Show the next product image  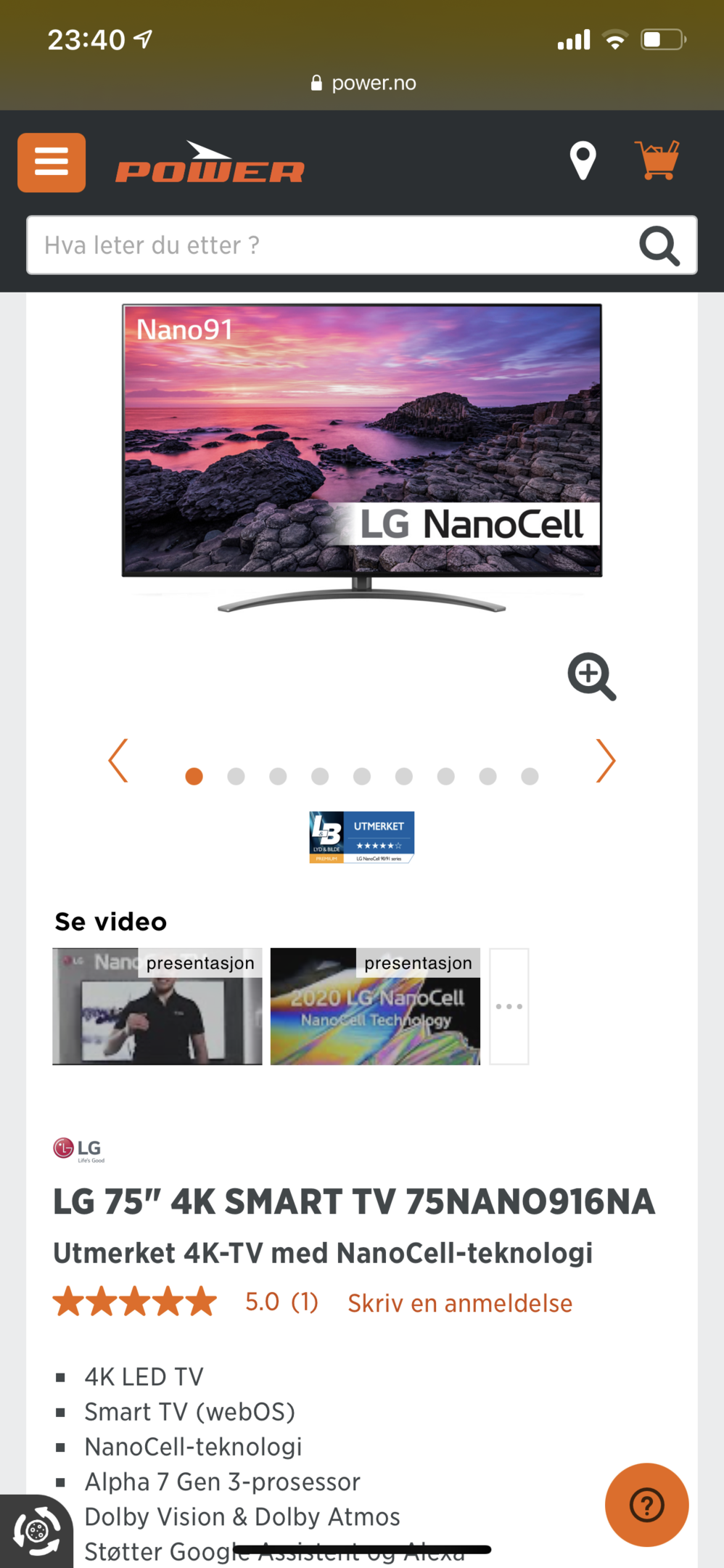click(x=606, y=761)
